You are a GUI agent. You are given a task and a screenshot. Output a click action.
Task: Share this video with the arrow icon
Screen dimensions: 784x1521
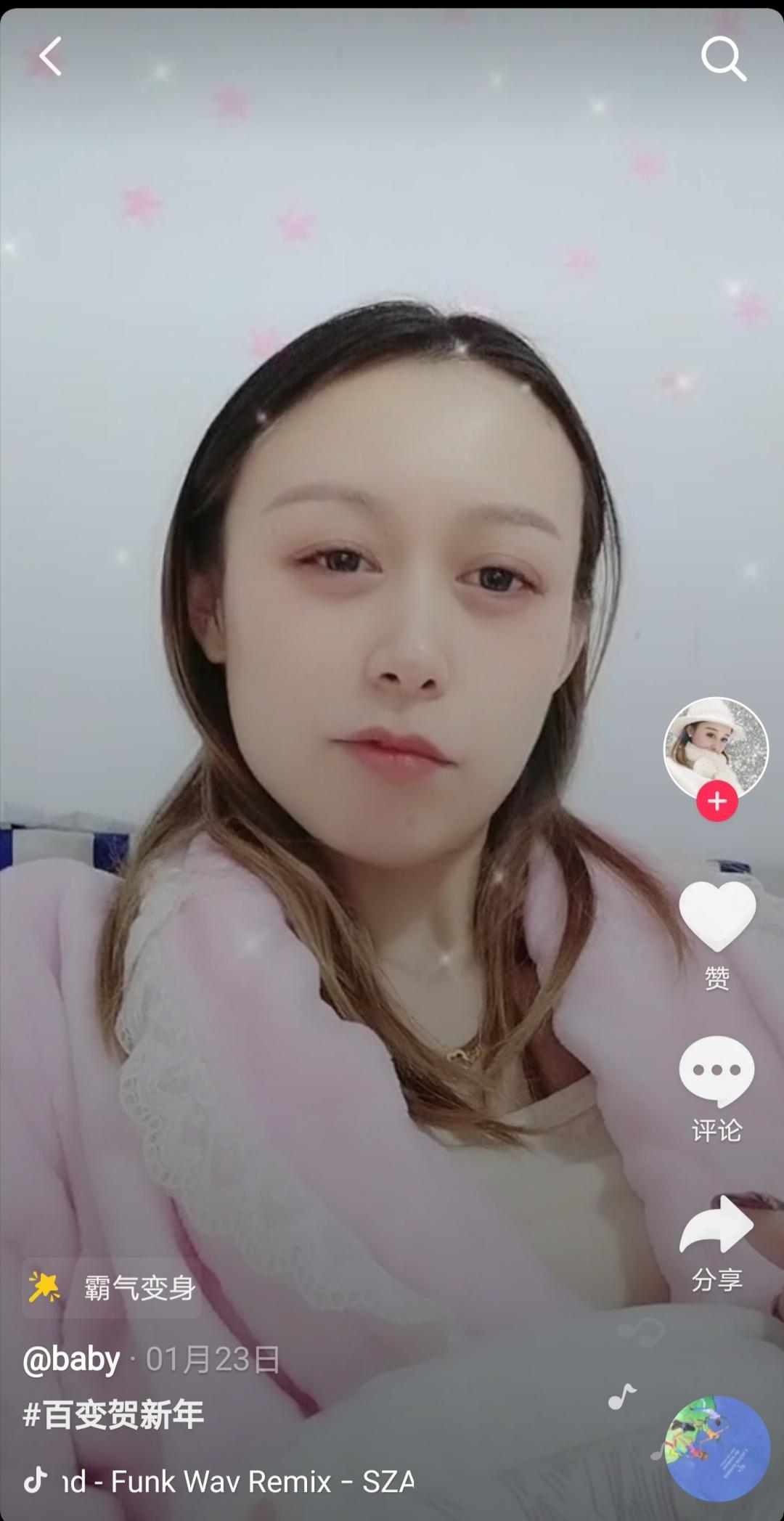click(x=716, y=1227)
